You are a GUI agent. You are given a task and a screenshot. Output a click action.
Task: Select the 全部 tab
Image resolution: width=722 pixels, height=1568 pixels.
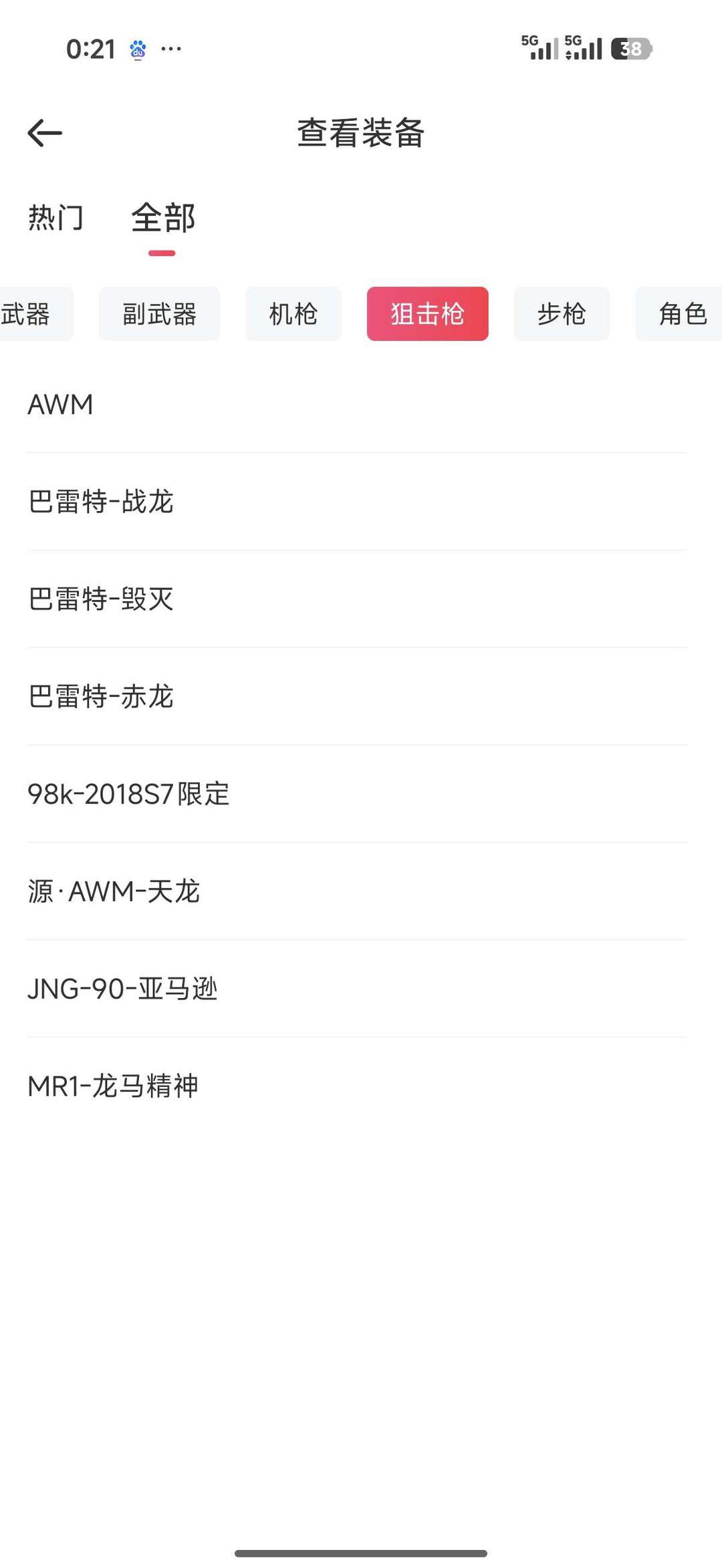162,218
